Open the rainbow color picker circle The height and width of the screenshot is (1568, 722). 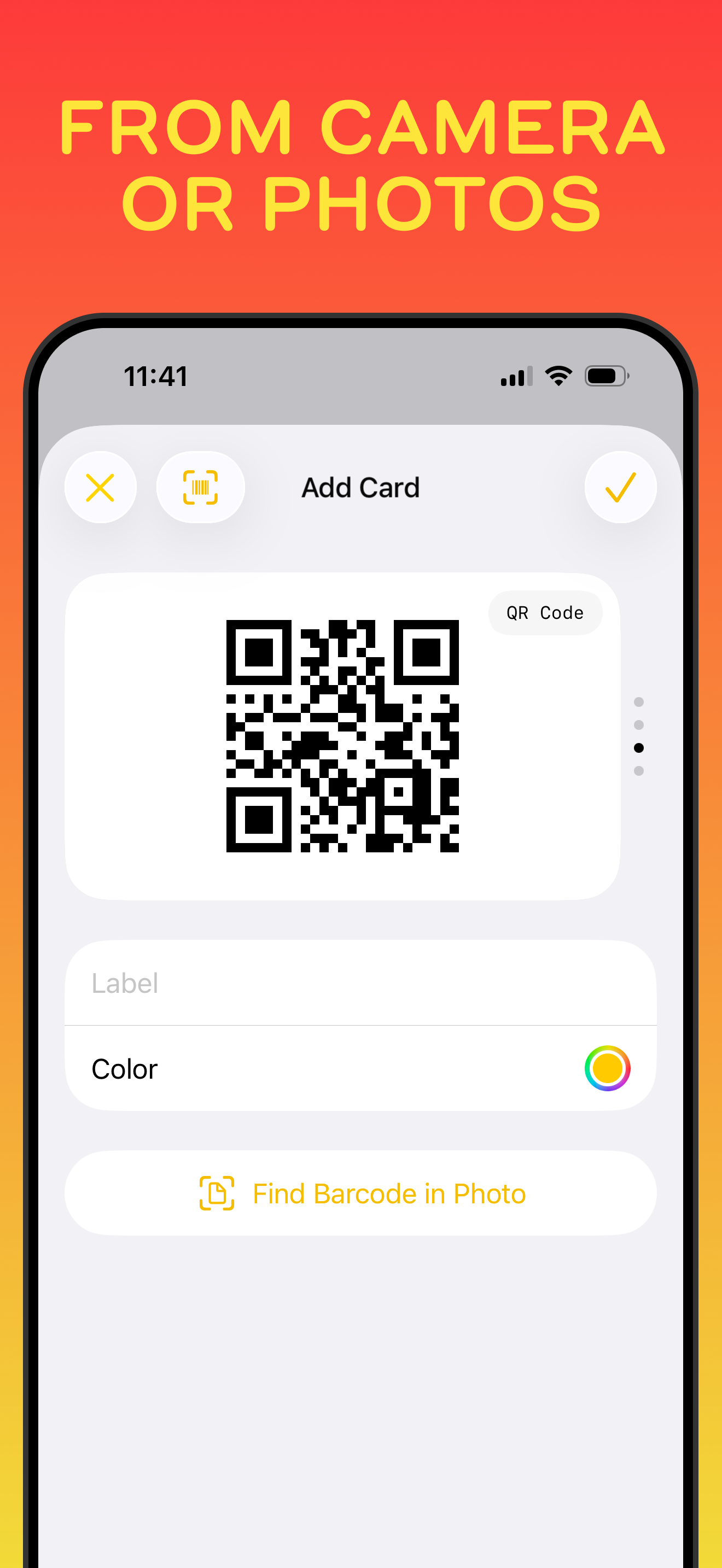coord(607,1068)
